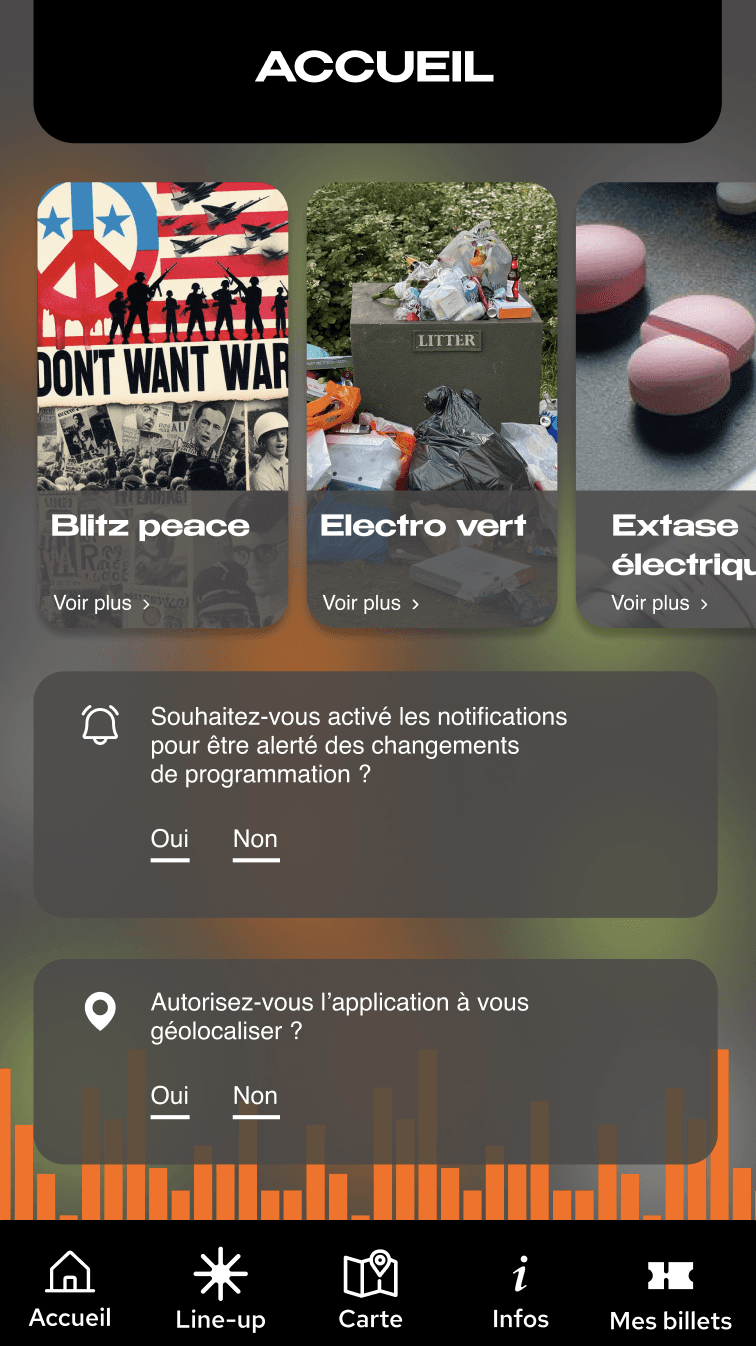756x1346 pixels.
Task: Open the Extase électrique card
Action: [666, 405]
